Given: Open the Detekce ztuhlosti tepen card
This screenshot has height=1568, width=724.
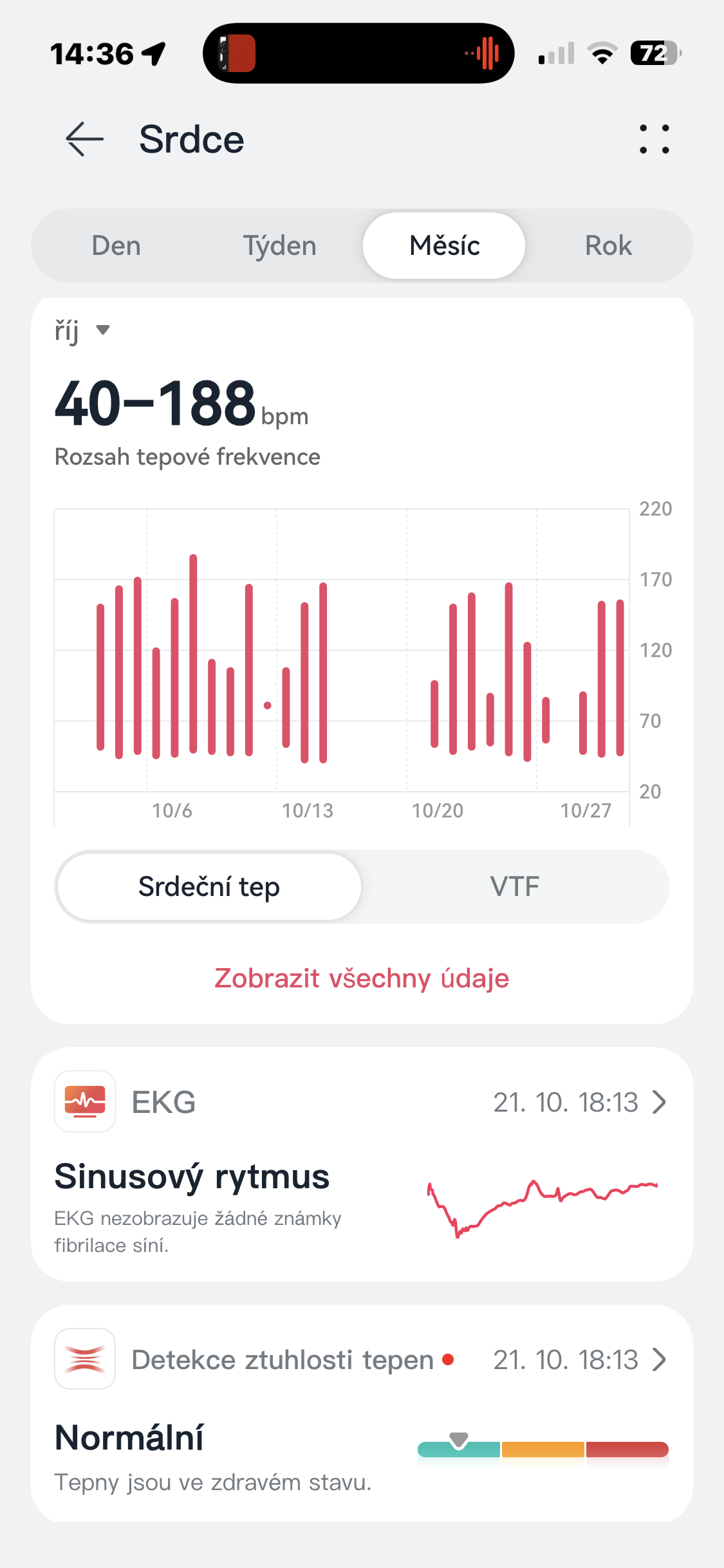Looking at the screenshot, I should (x=362, y=1413).
